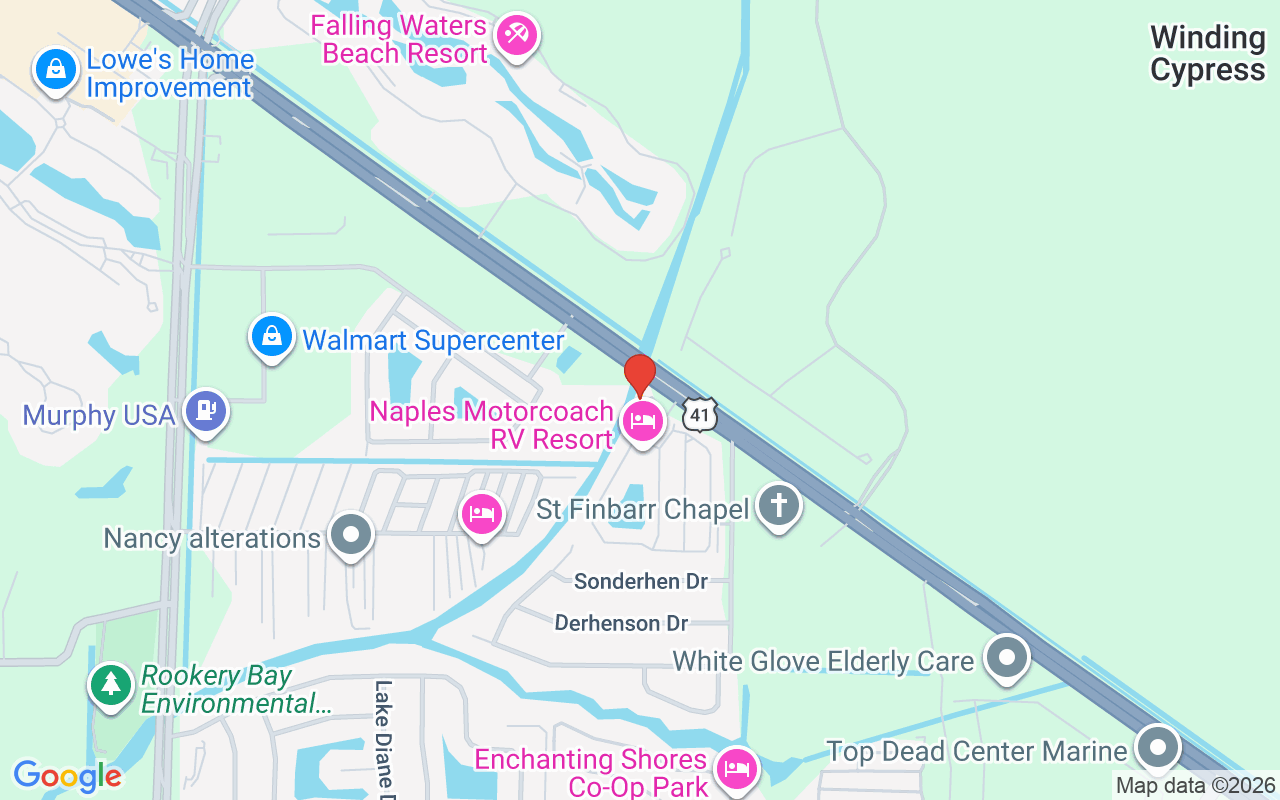Open the unlabeled lodging pin beside Nancy alterations
1280x800 pixels.
[482, 515]
